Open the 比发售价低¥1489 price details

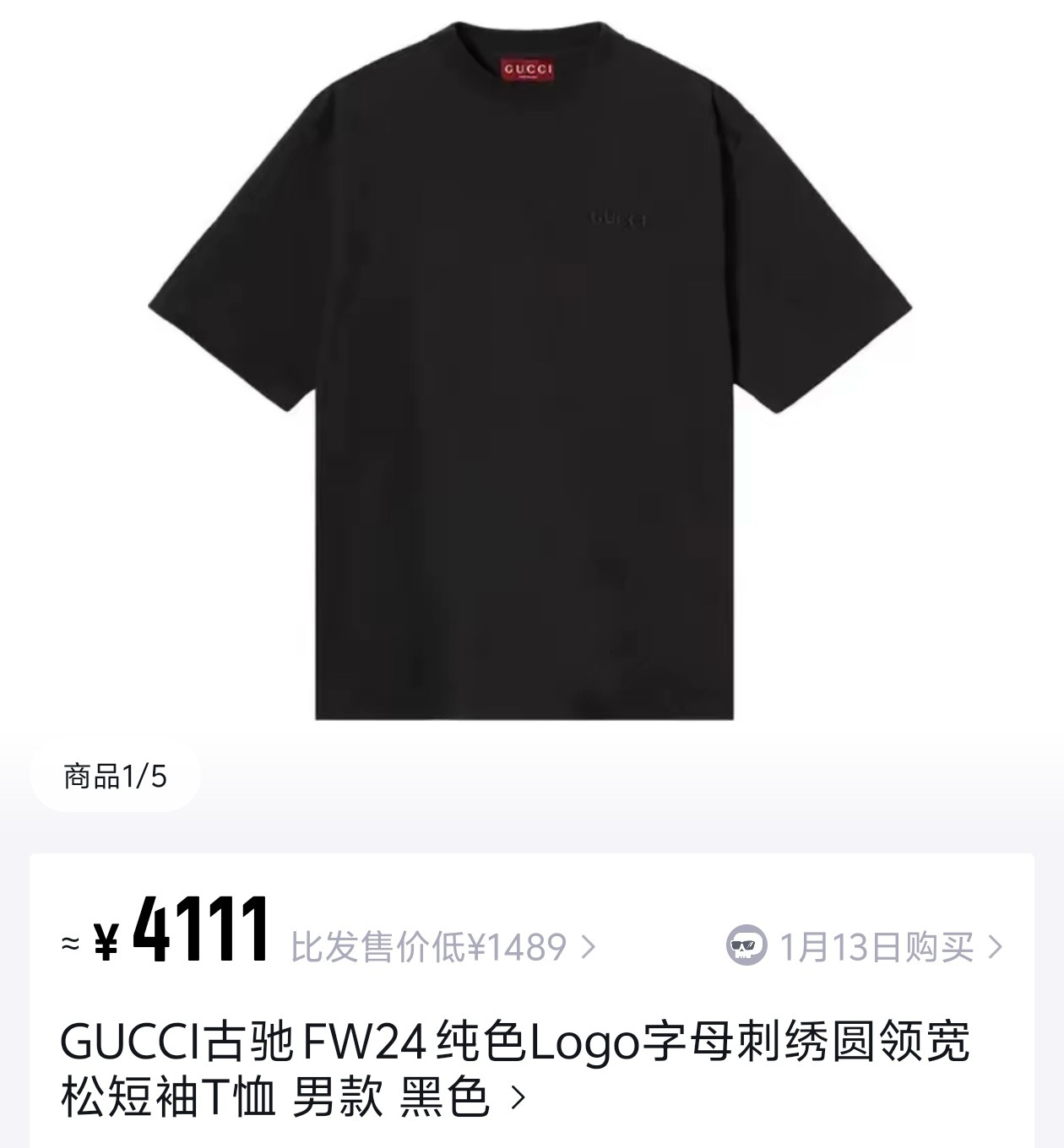(442, 947)
